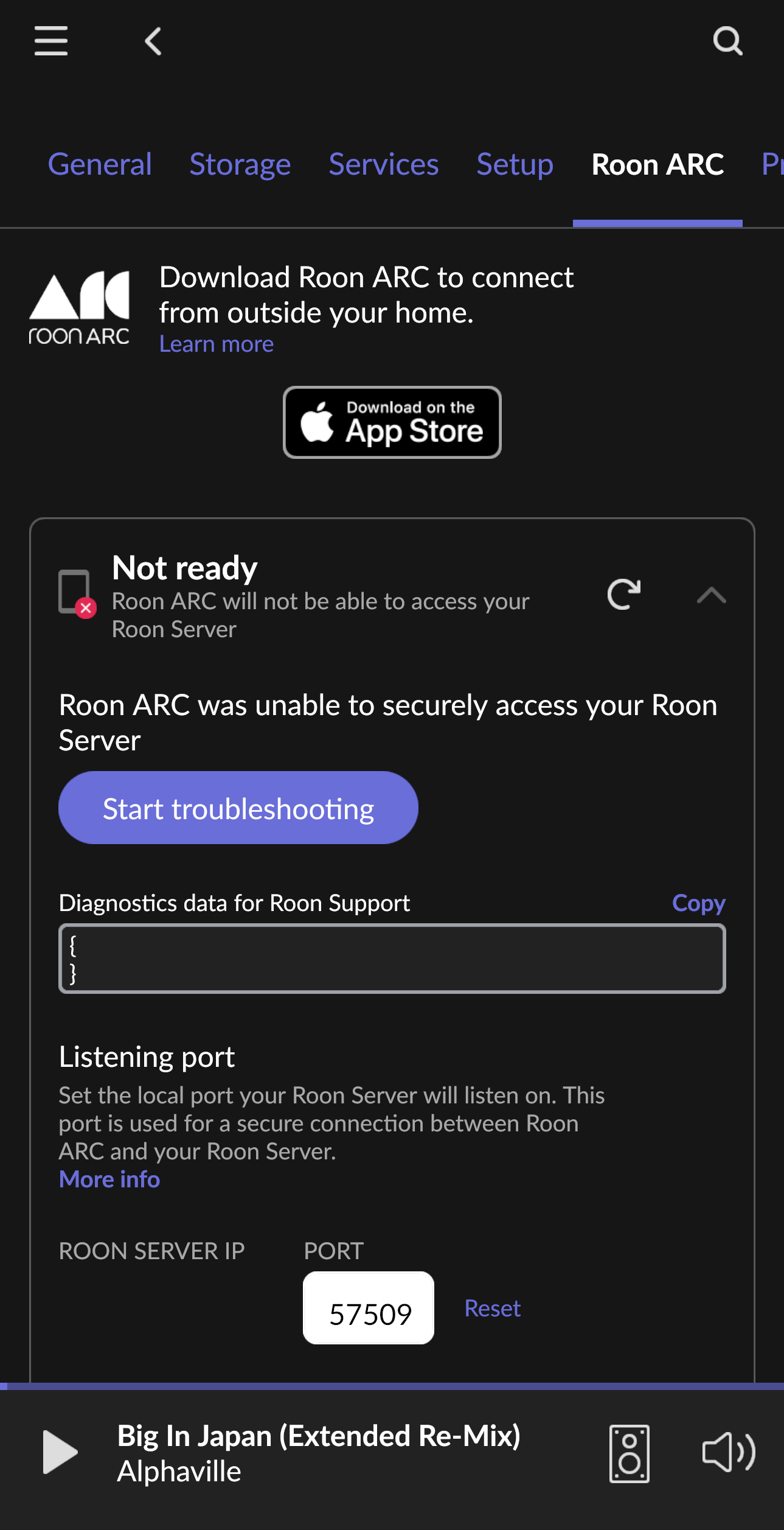This screenshot has width=784, height=1530.
Task: Select the diagnostics data text box
Action: pyautogui.click(x=392, y=959)
